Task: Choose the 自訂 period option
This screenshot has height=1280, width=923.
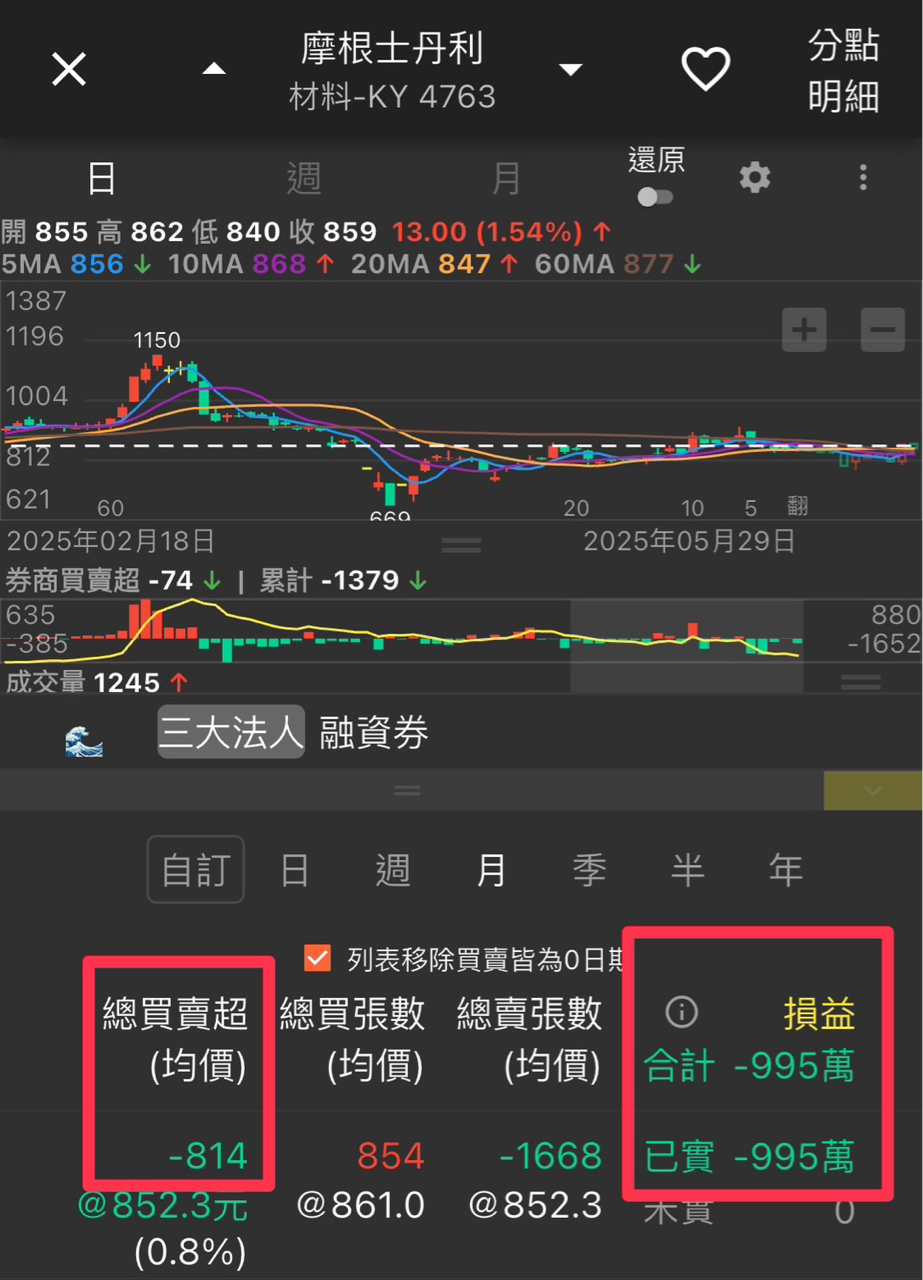Action: pyautogui.click(x=196, y=870)
